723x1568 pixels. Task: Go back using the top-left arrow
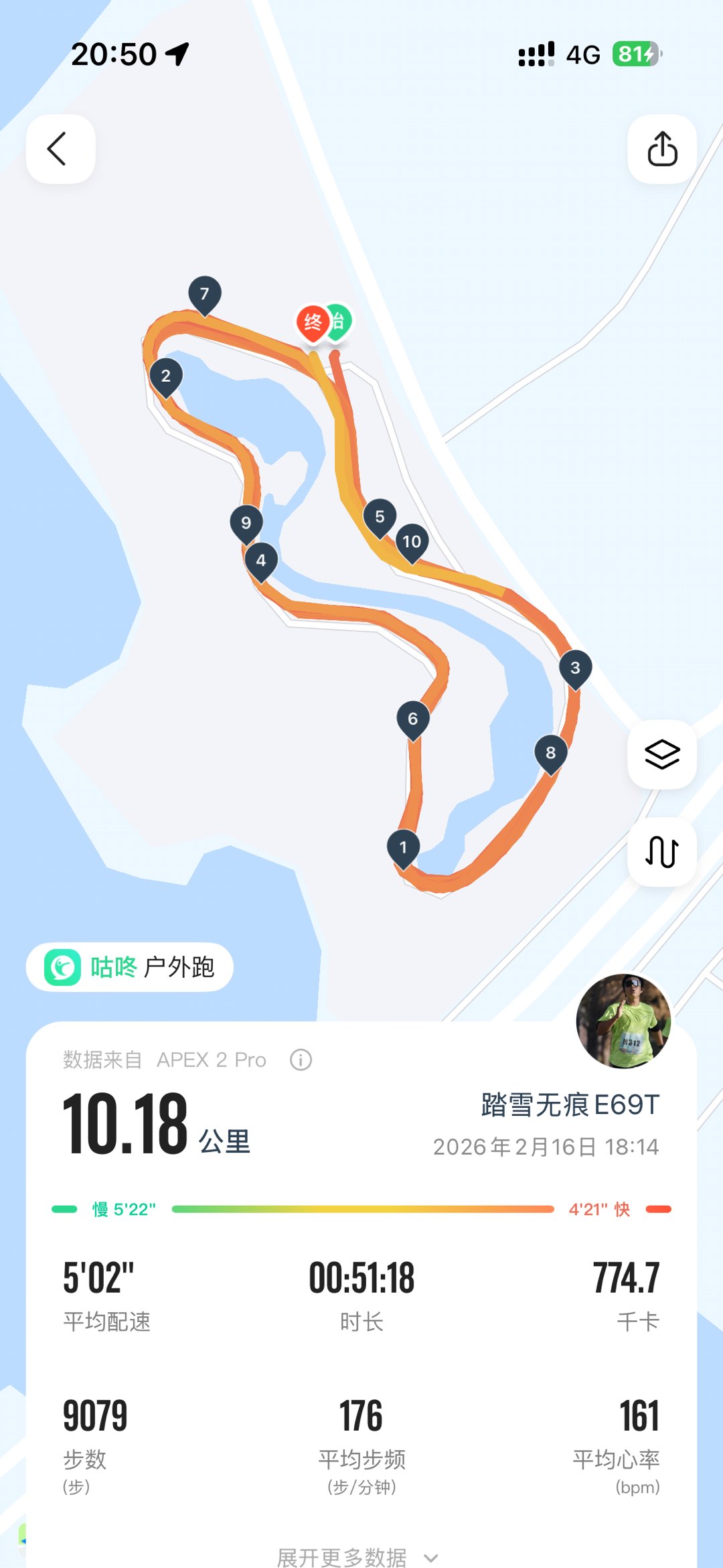[60, 149]
